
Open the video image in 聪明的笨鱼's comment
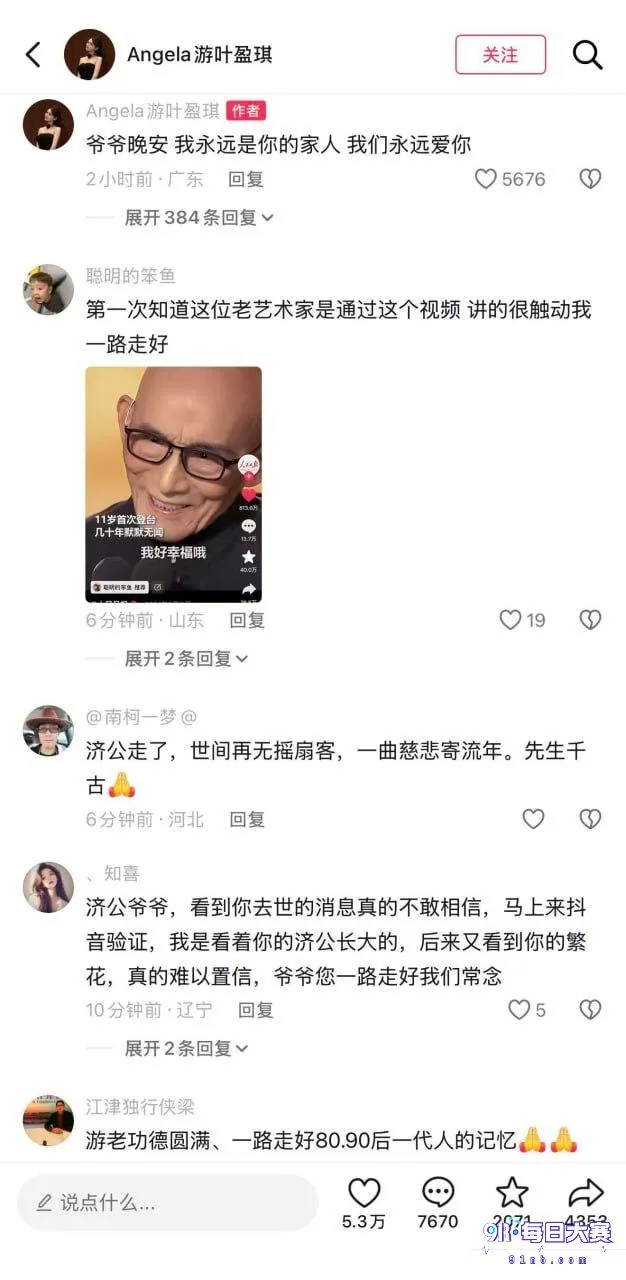click(173, 485)
